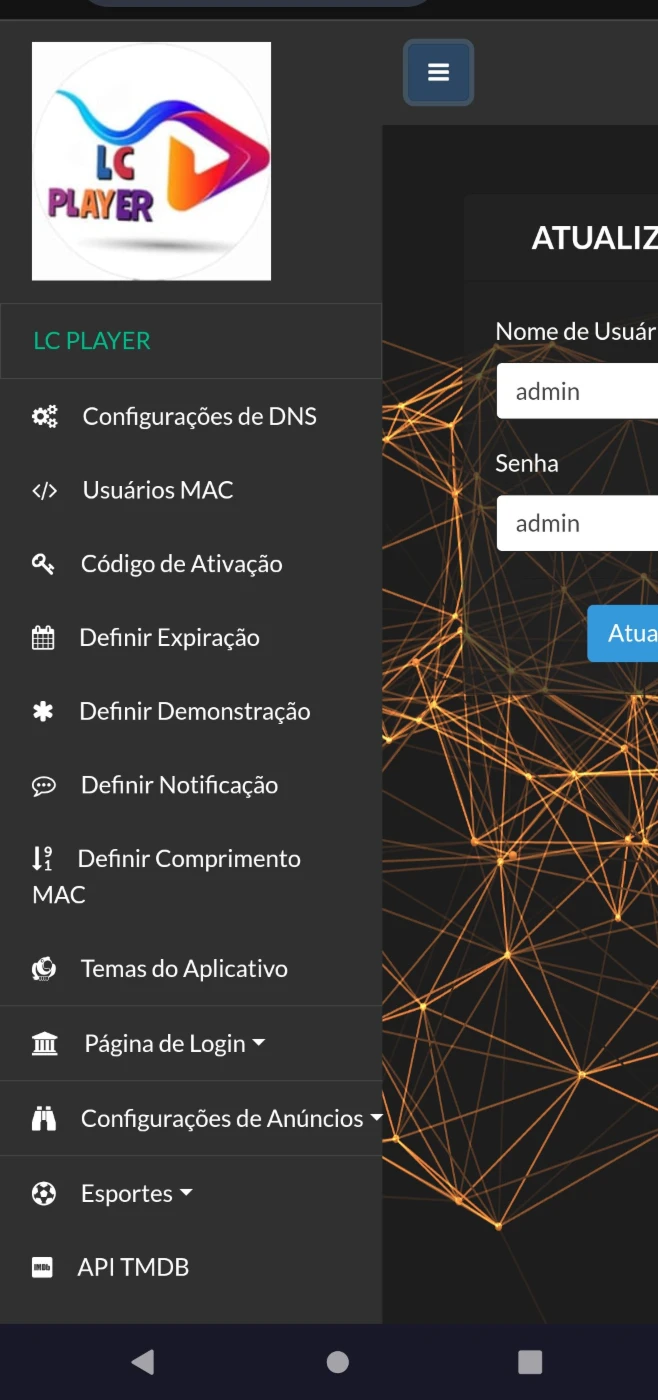Open Configurações de DNS

(191, 416)
